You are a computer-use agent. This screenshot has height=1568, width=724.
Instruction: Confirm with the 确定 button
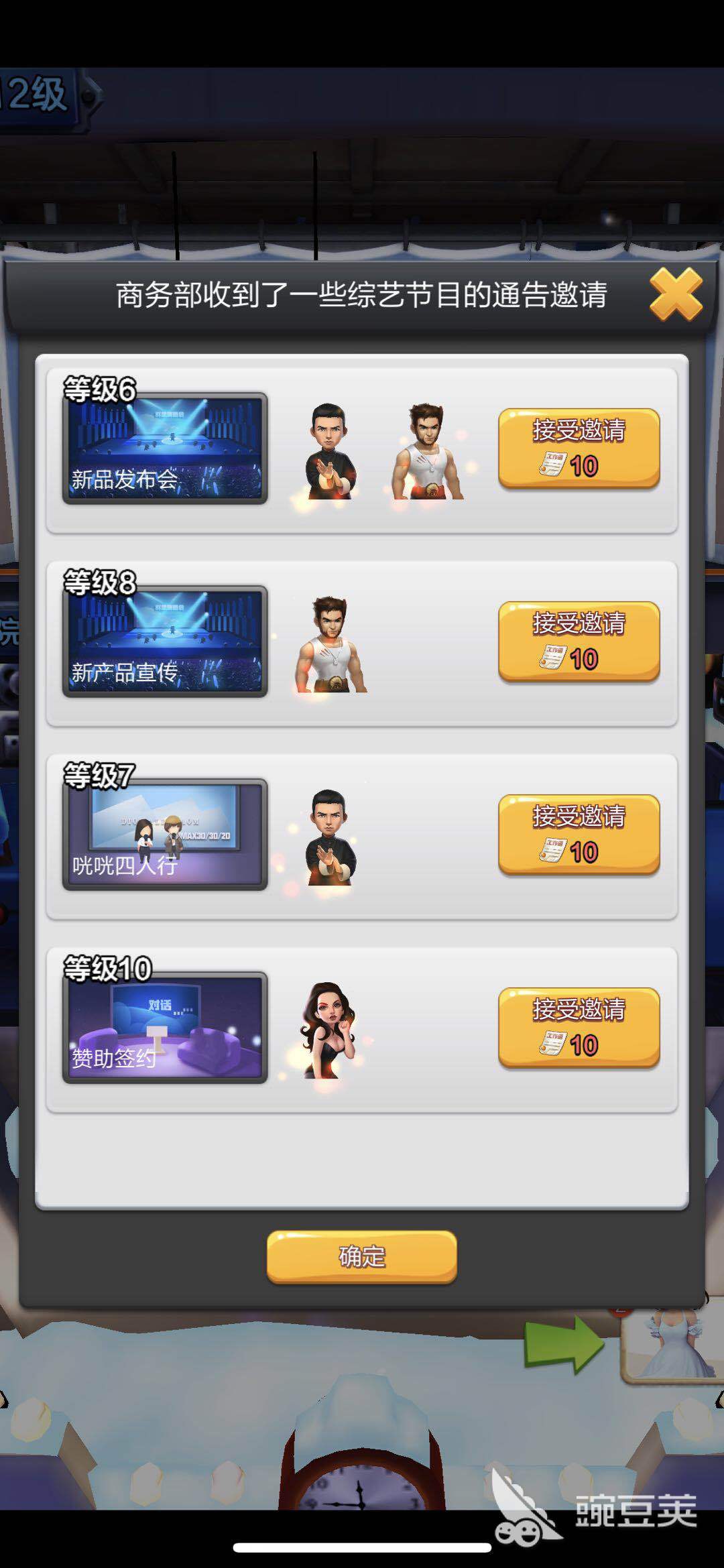pyautogui.click(x=361, y=1256)
